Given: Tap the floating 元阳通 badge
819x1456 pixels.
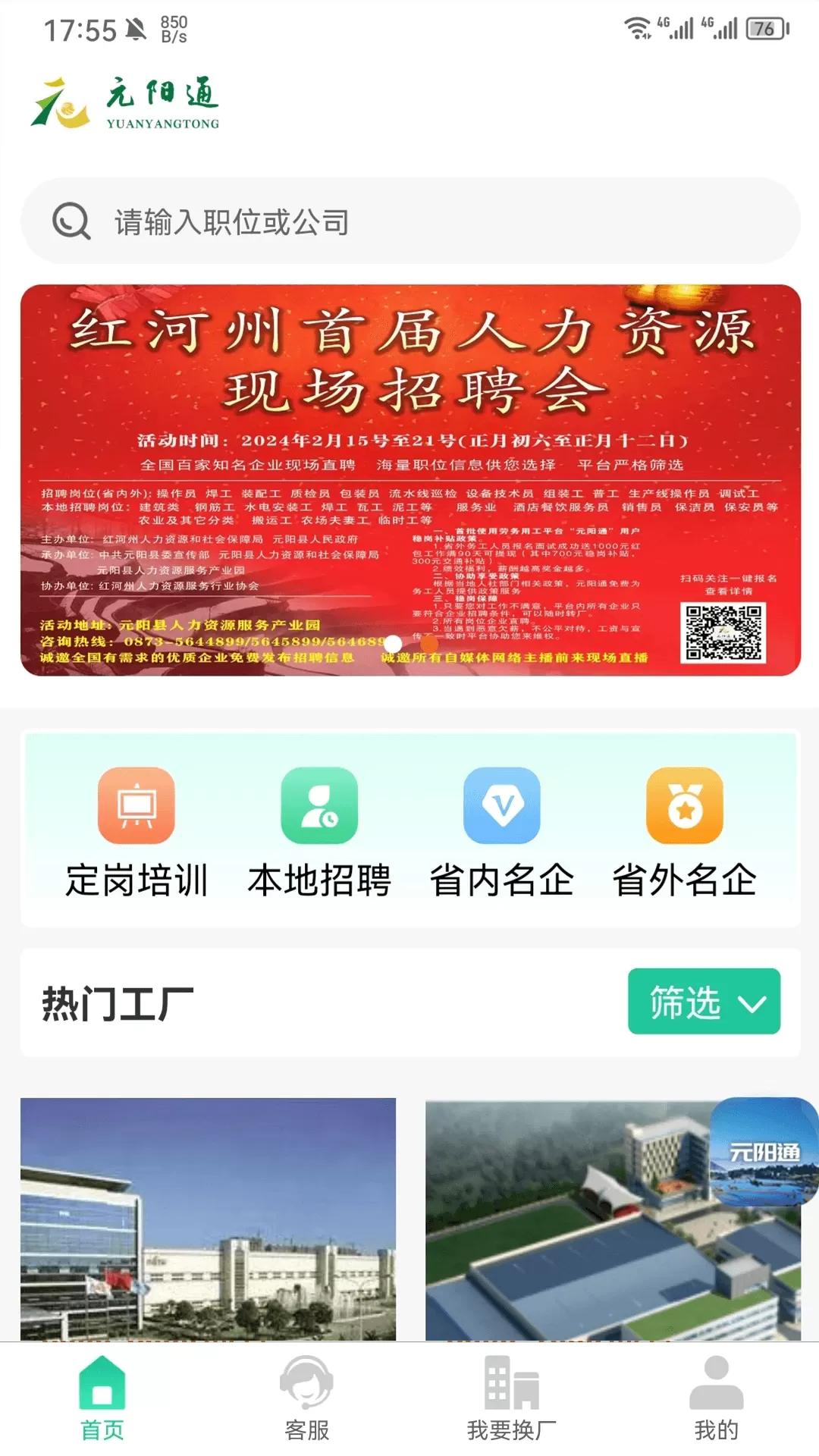Looking at the screenshot, I should coord(763,1151).
